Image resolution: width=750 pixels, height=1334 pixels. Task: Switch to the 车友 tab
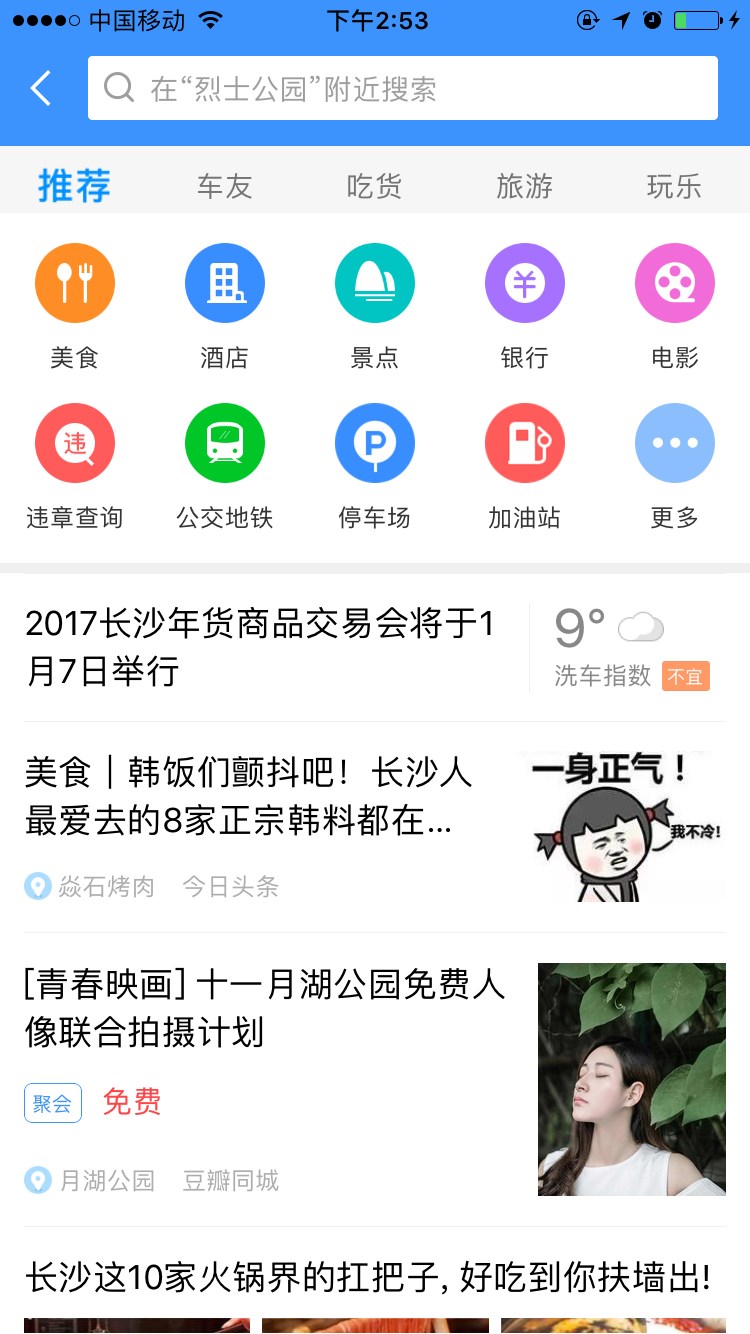pos(224,186)
